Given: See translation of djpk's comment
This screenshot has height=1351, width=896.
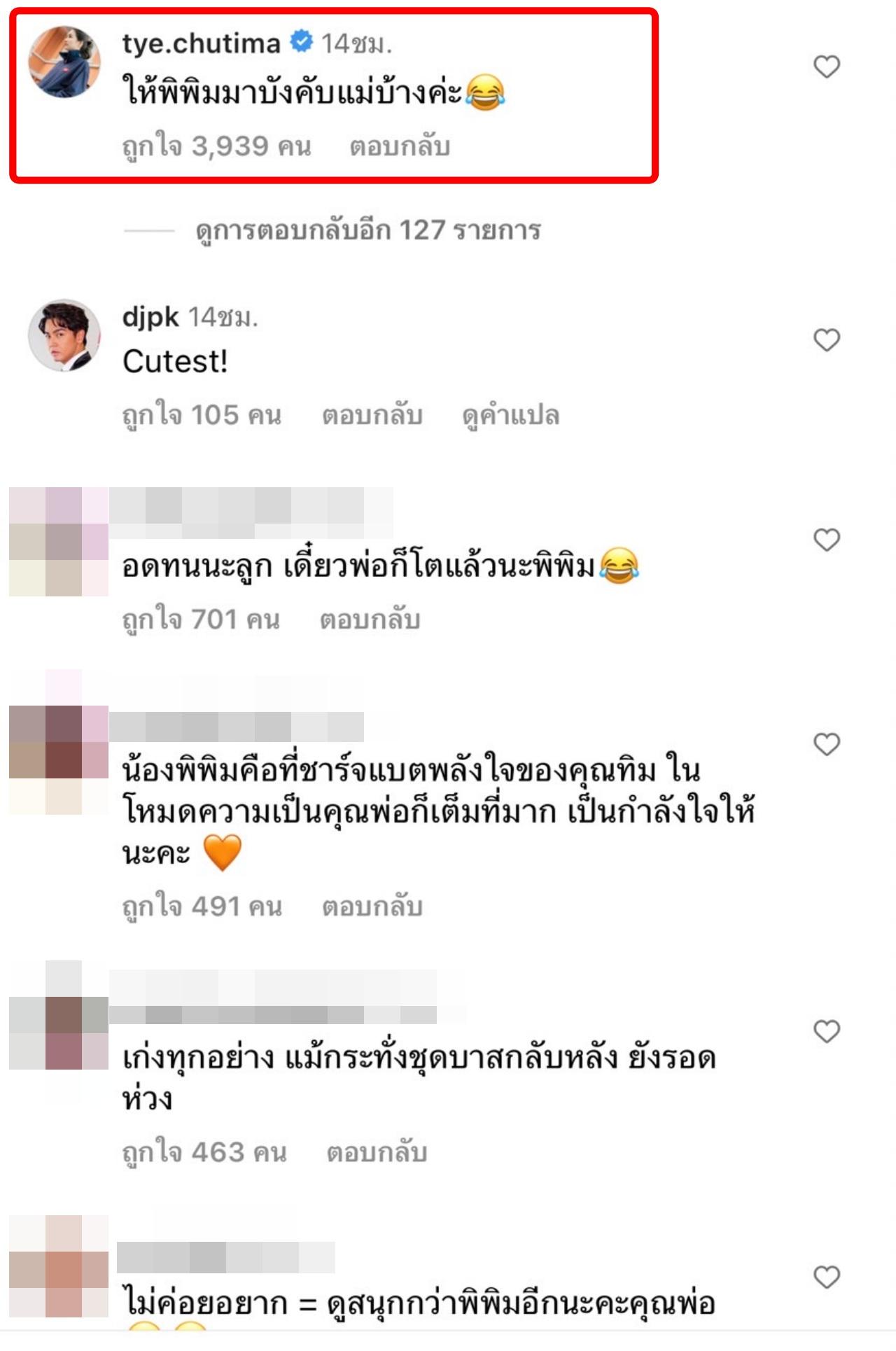Looking at the screenshot, I should tap(510, 416).
